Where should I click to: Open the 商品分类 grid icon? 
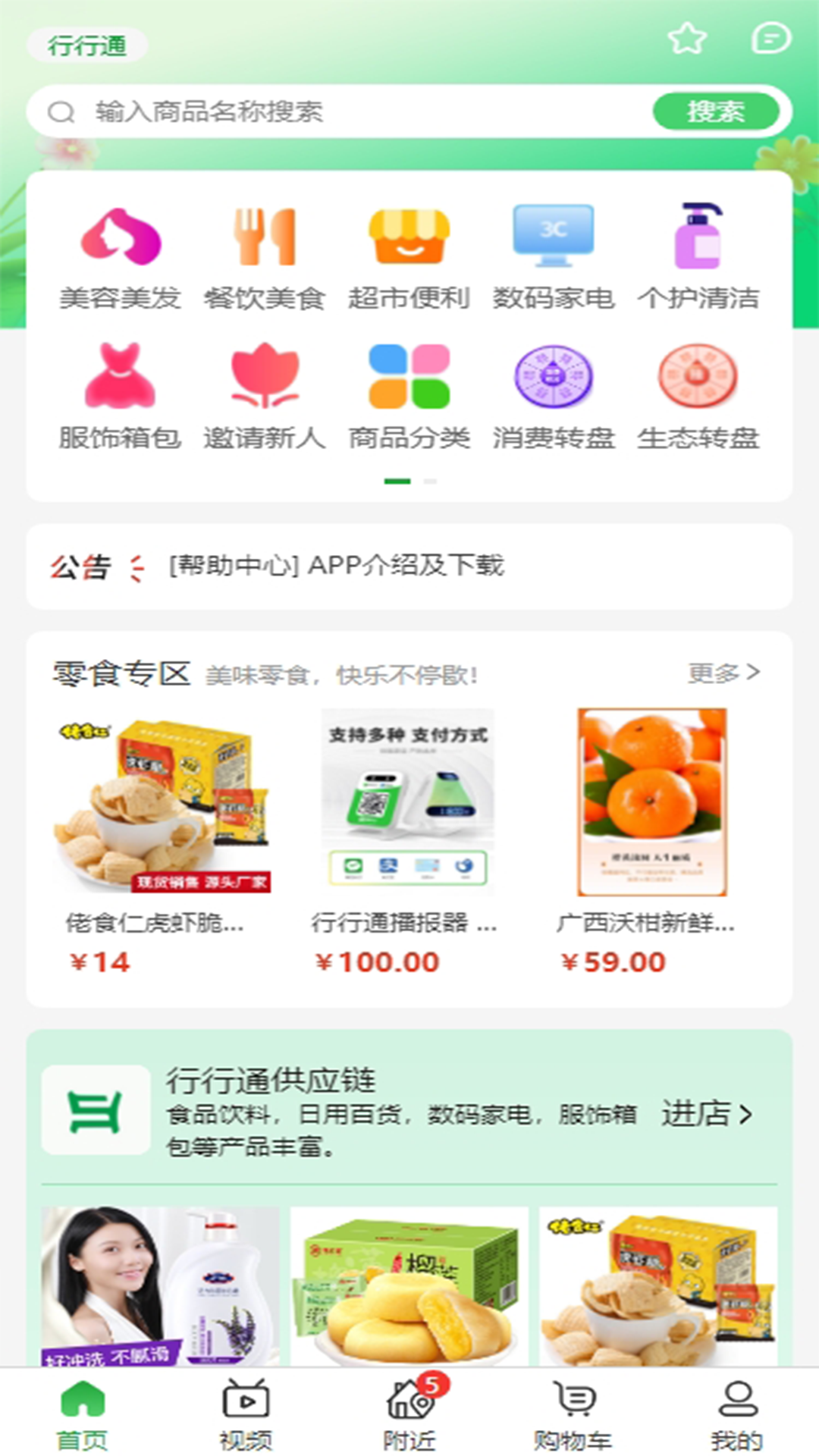click(409, 378)
